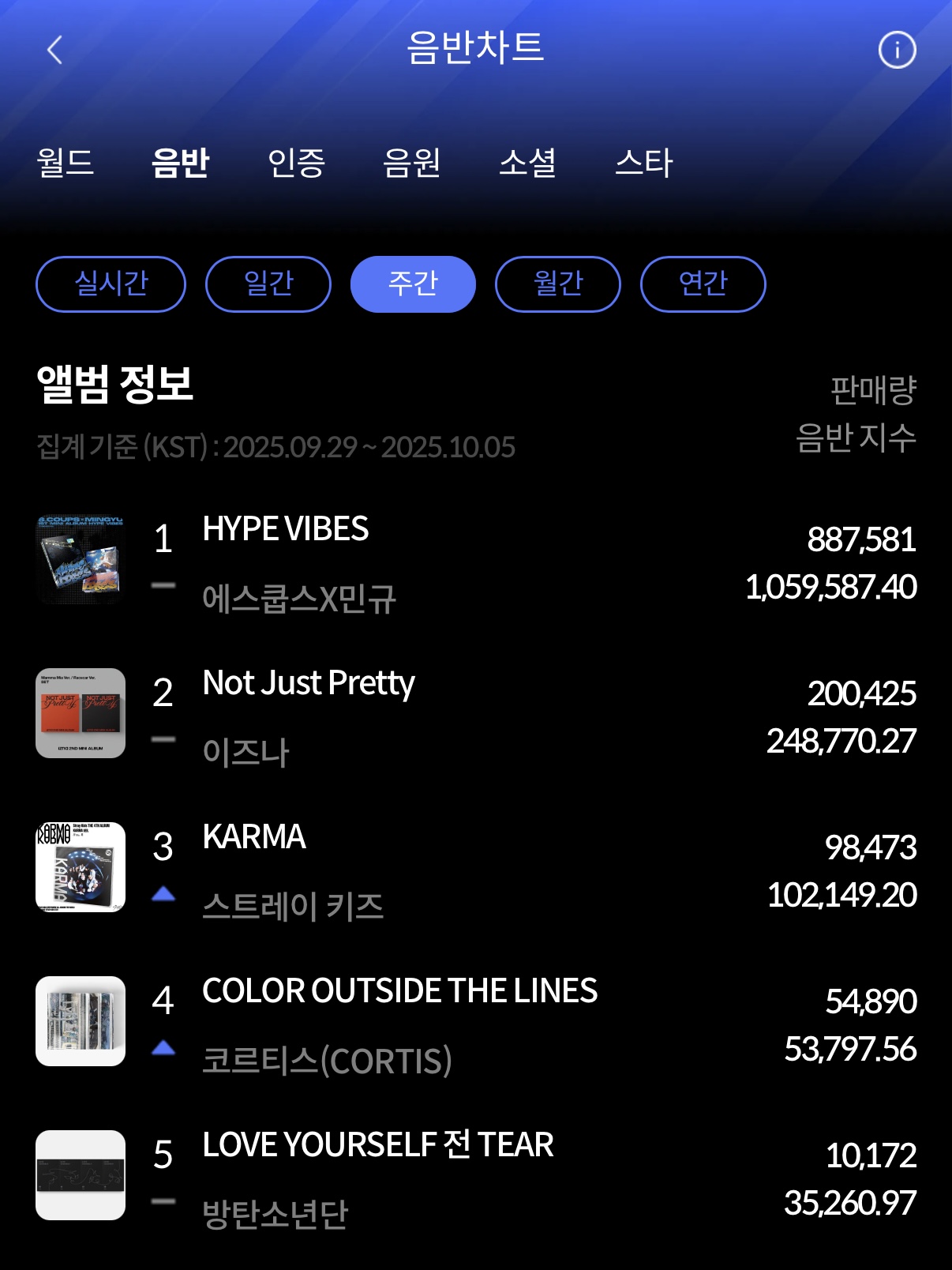This screenshot has height=1270, width=952.
Task: Select the 일간 daily chart
Action: (268, 284)
